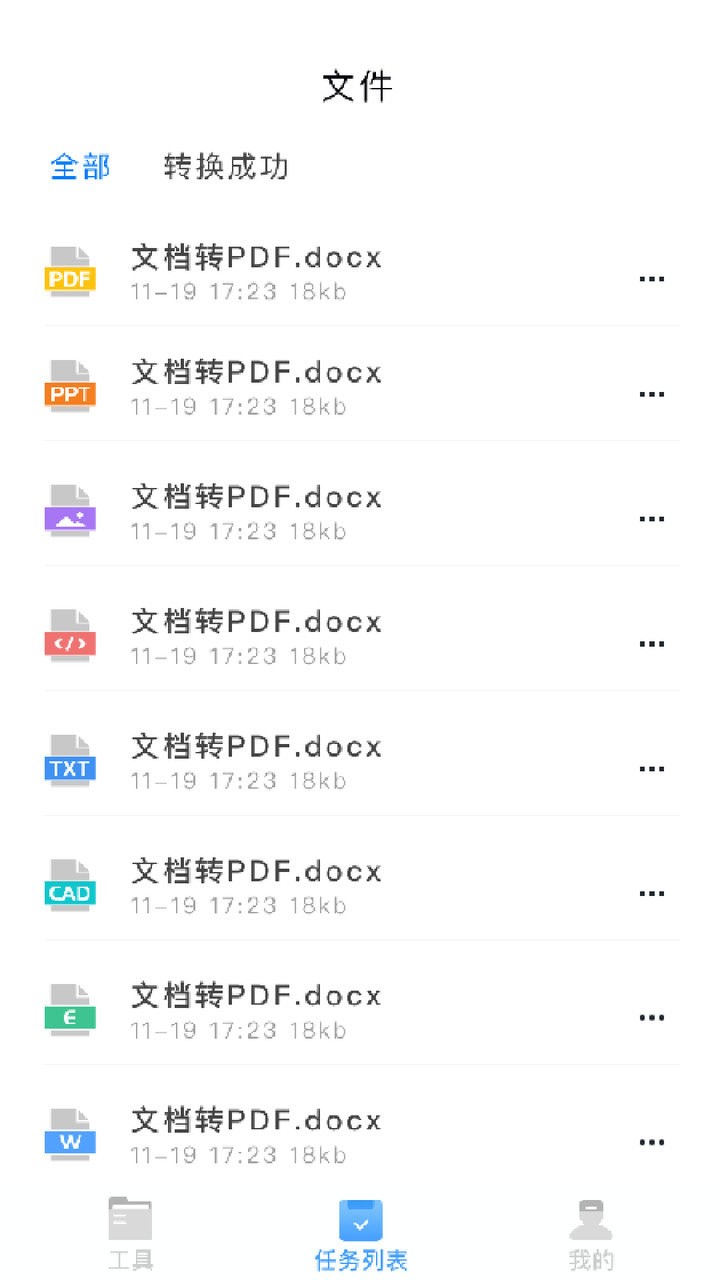Show options for the purple image-icon file
This screenshot has width=720, height=1280.
[x=651, y=519]
